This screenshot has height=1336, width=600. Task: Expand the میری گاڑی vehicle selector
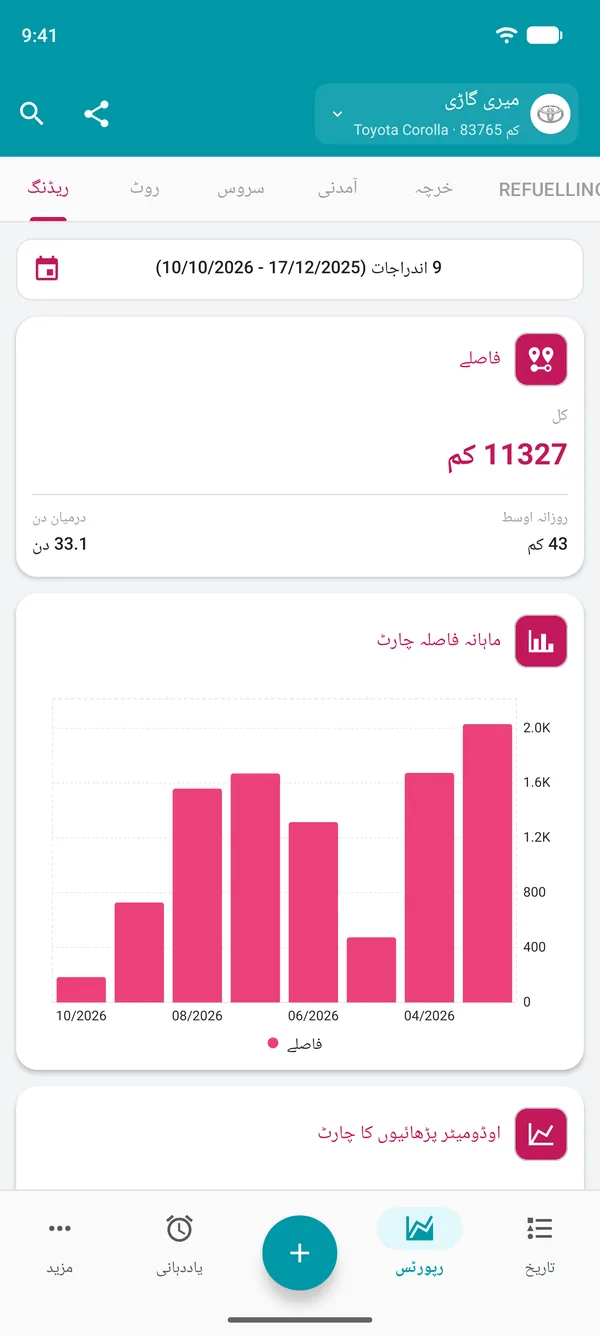tap(447, 114)
